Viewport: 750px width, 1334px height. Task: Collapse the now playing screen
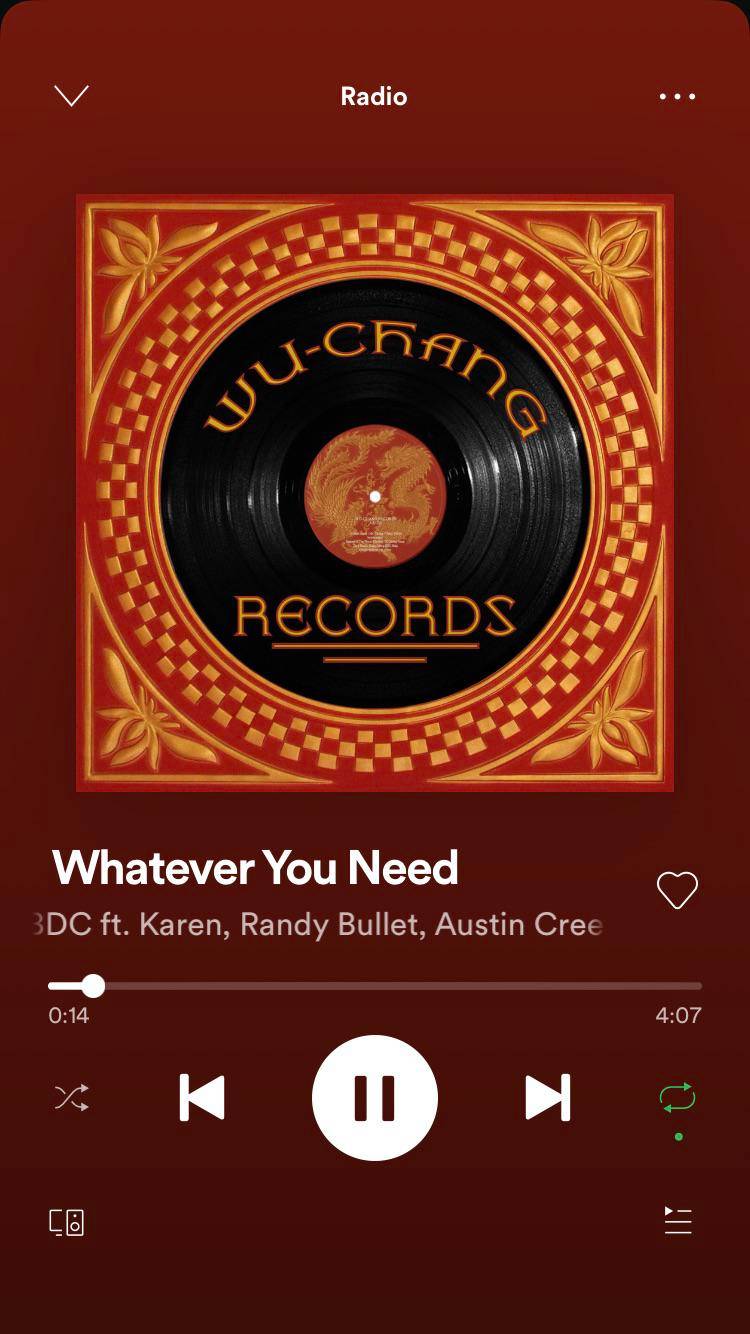(71, 96)
